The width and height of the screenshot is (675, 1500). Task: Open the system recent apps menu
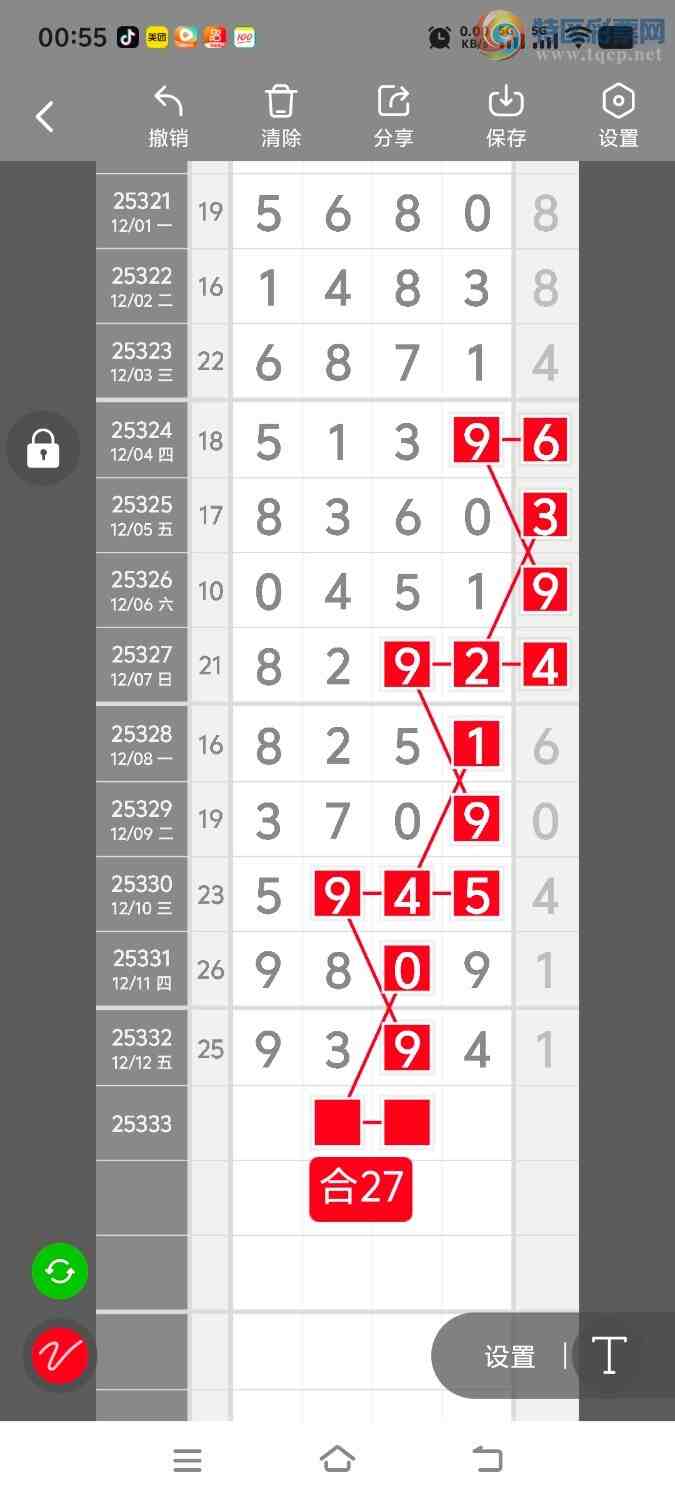pos(188,1460)
